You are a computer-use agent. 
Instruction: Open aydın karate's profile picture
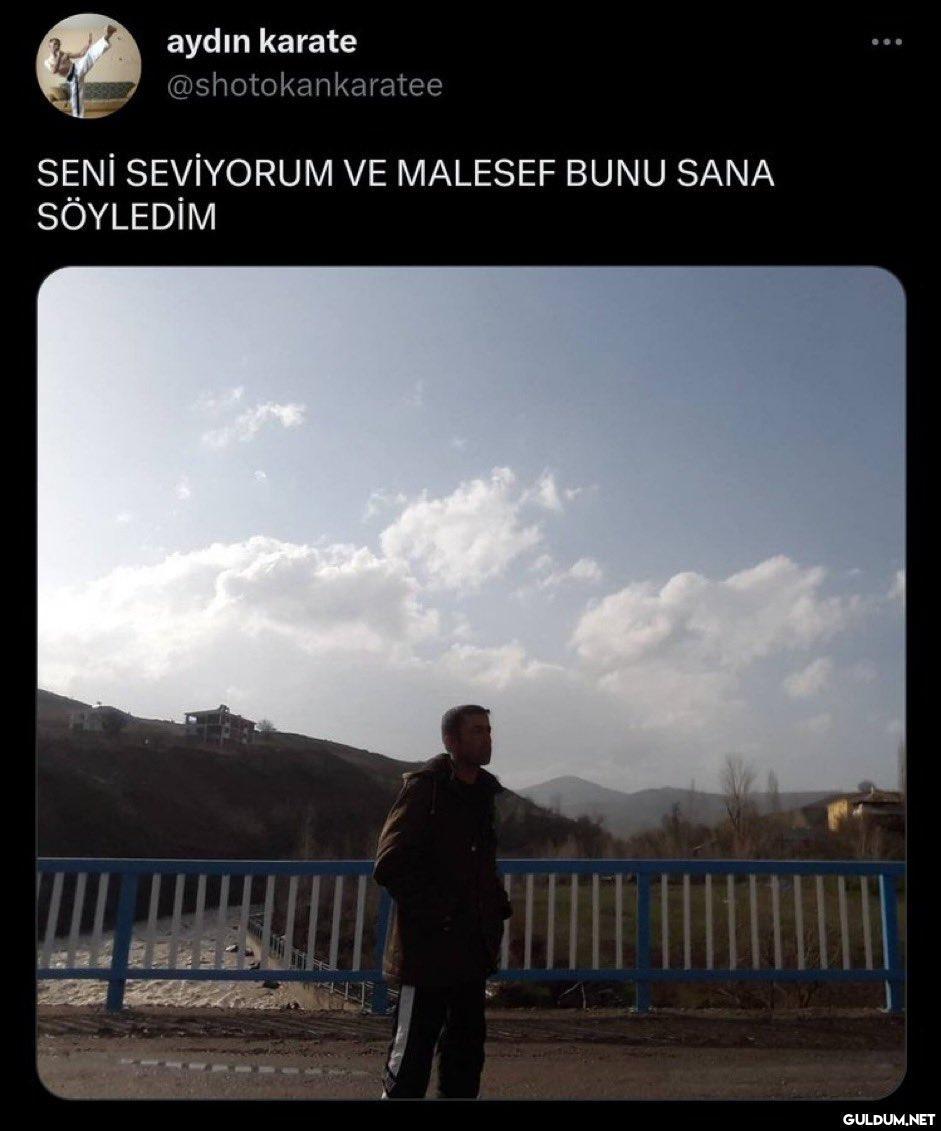[x=88, y=66]
